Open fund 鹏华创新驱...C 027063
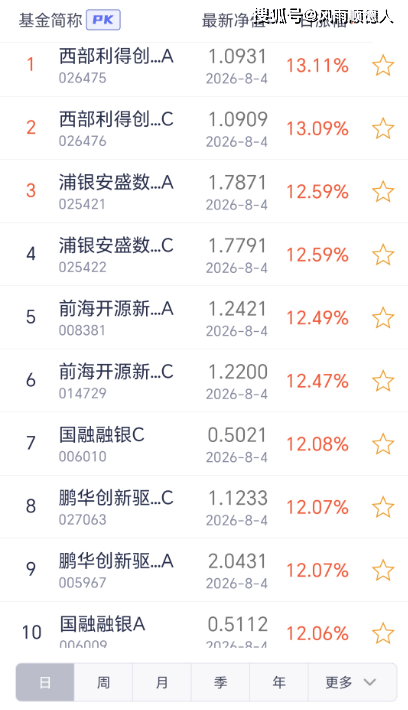Screen dimensions: 408x710 click(x=204, y=507)
